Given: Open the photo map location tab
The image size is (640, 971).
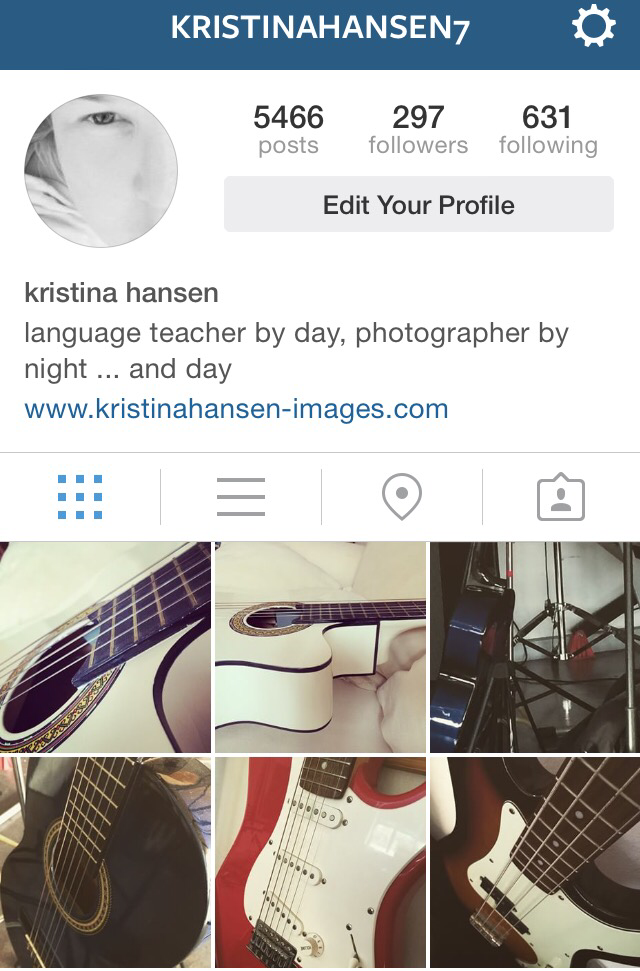Looking at the screenshot, I should pyautogui.click(x=402, y=497).
